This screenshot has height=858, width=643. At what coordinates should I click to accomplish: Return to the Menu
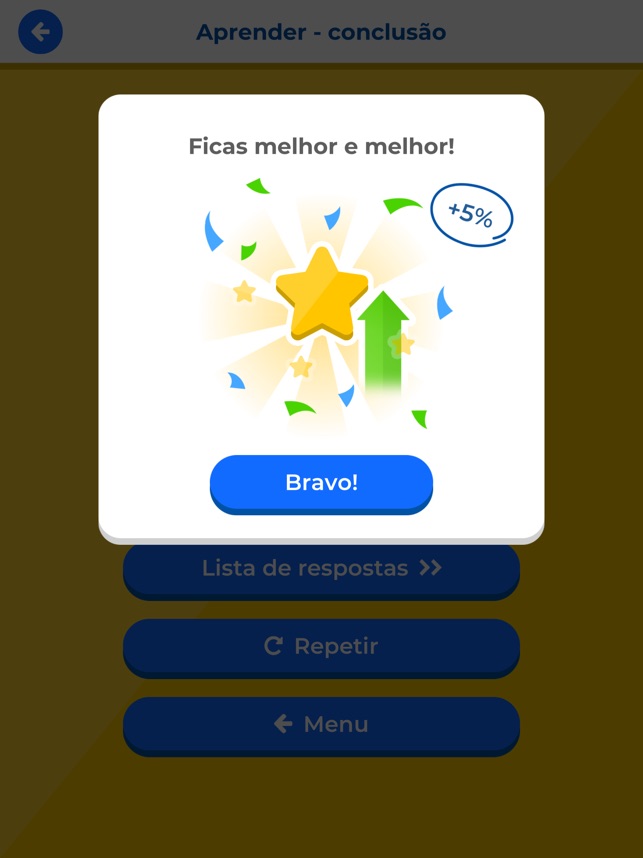(321, 726)
